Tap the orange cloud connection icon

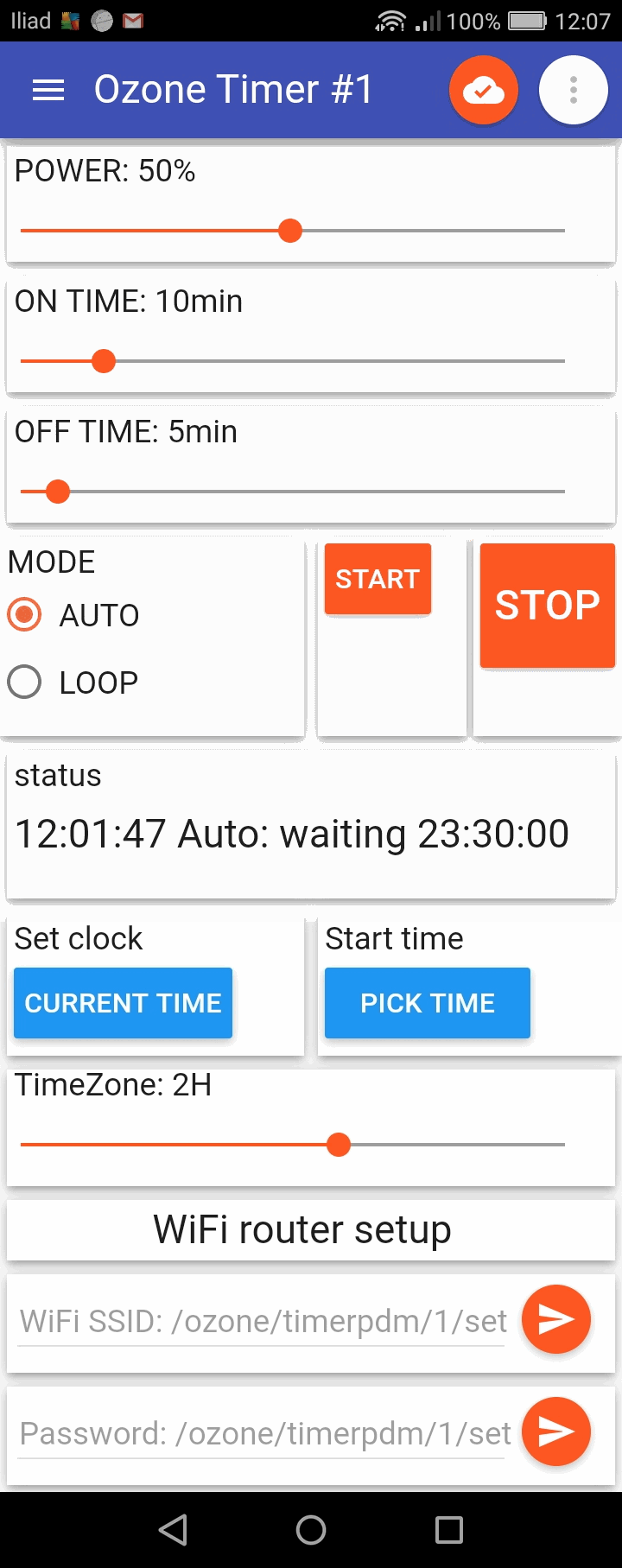pyautogui.click(x=484, y=90)
